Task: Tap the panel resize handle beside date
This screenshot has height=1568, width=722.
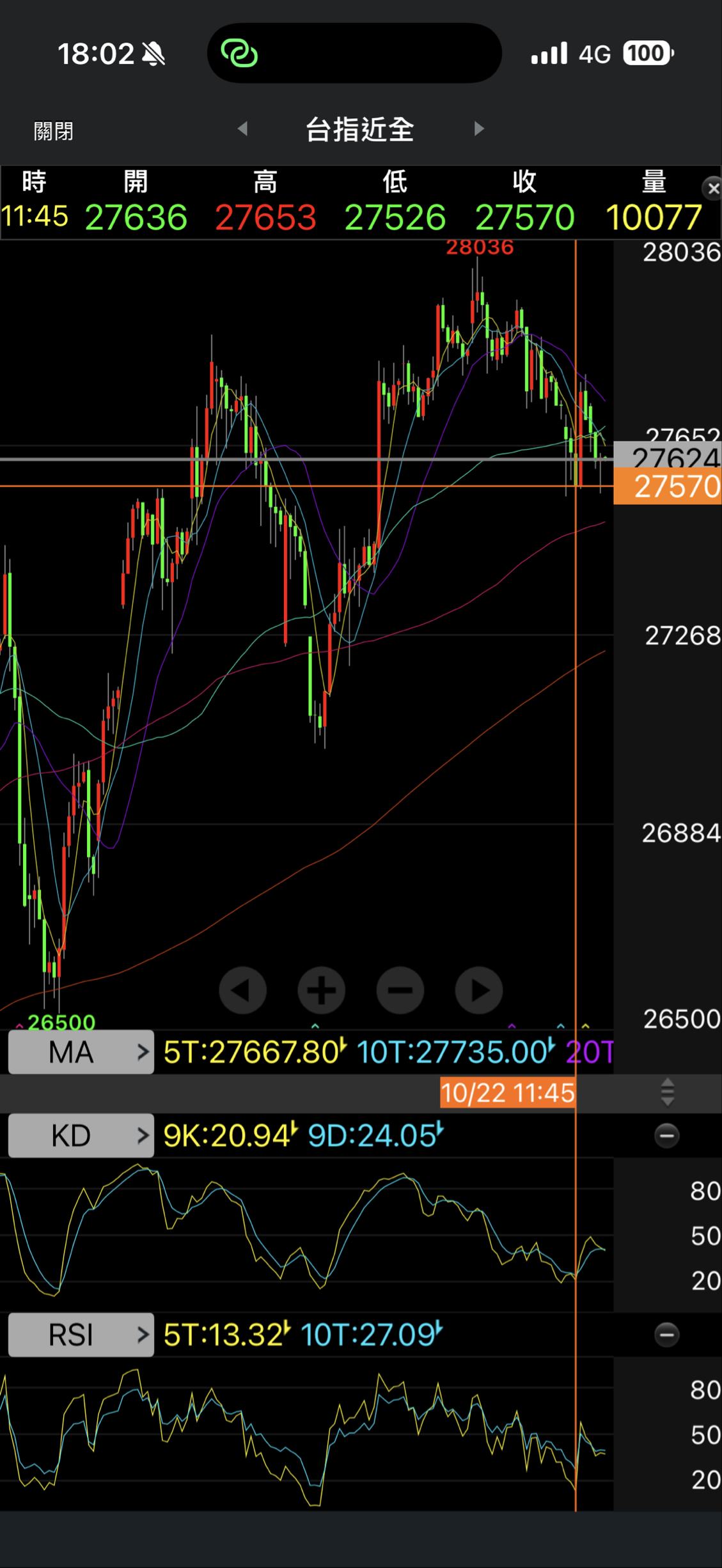Action: tap(668, 1092)
